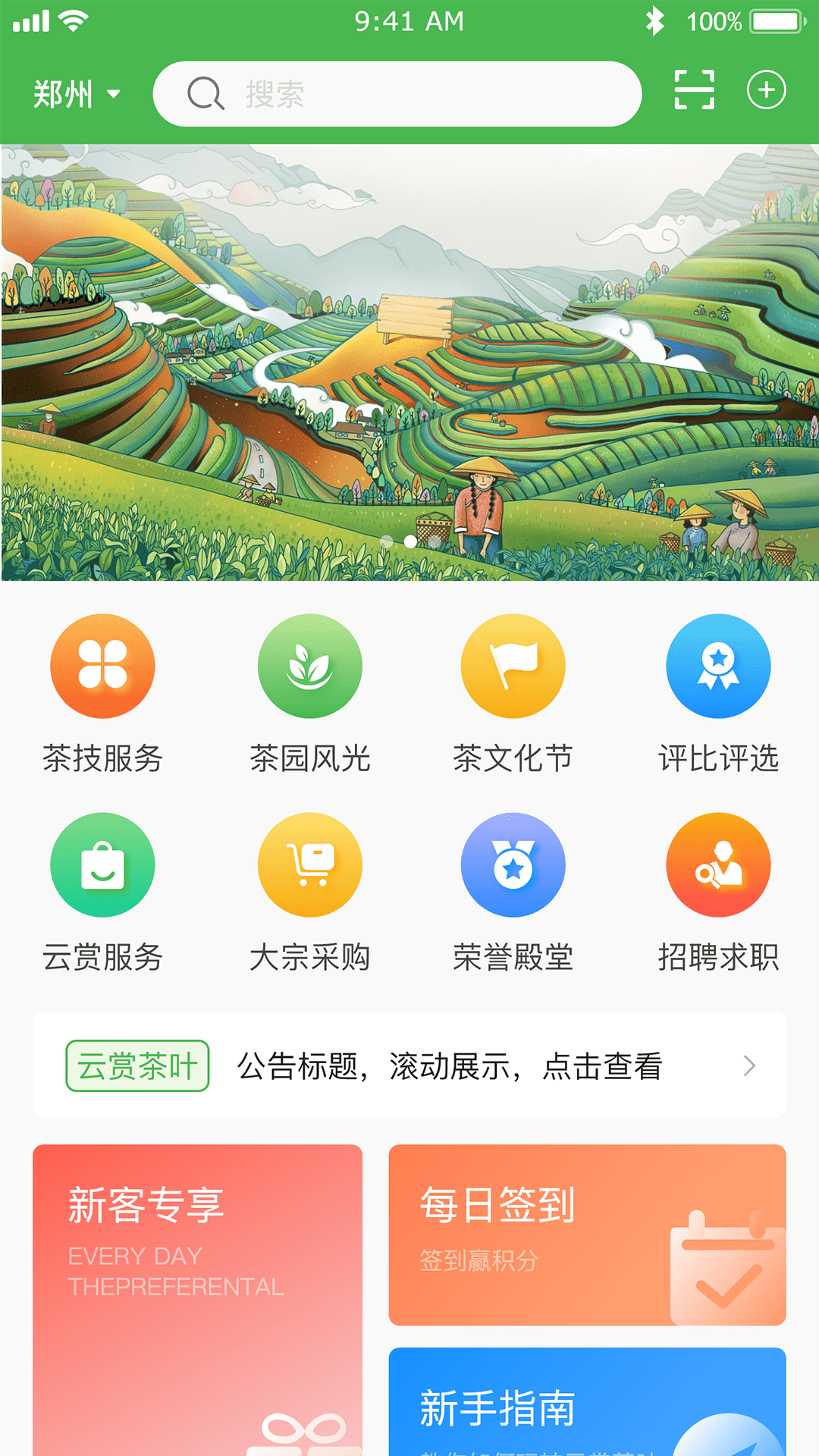819x1456 pixels.
Task: Open 大宗采购 category
Action: [309, 893]
